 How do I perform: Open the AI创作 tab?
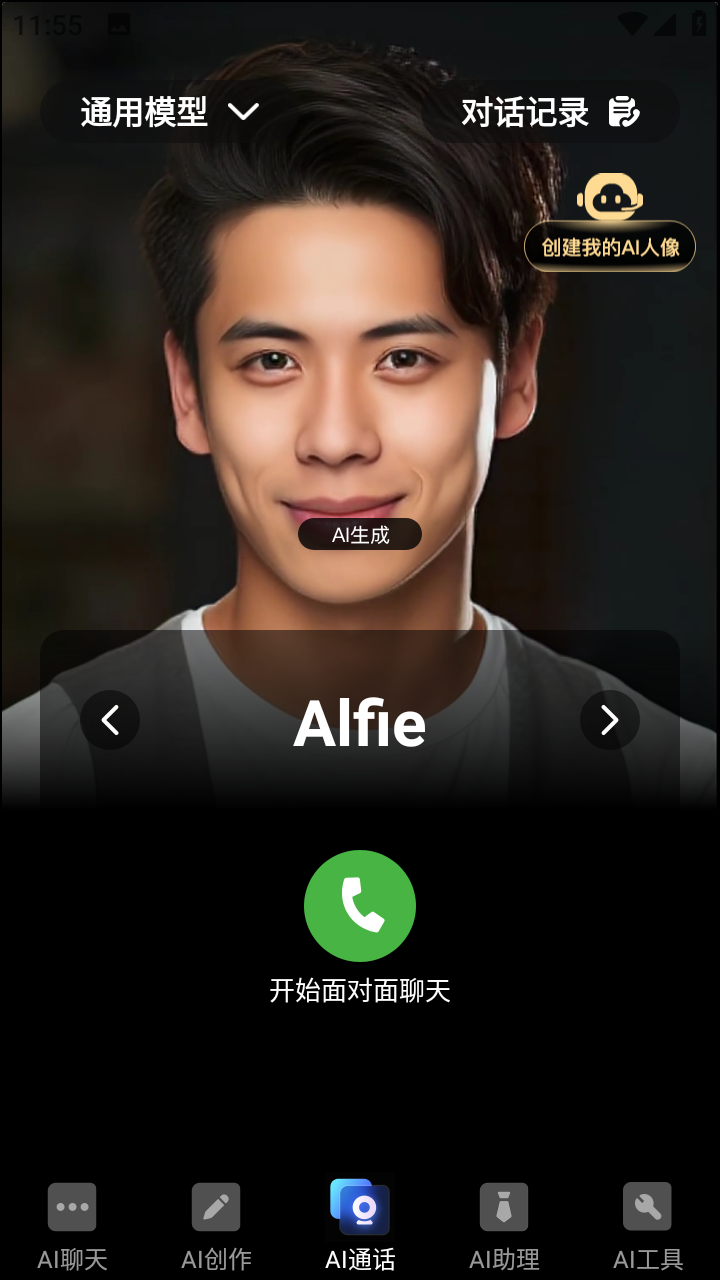pyautogui.click(x=216, y=1226)
